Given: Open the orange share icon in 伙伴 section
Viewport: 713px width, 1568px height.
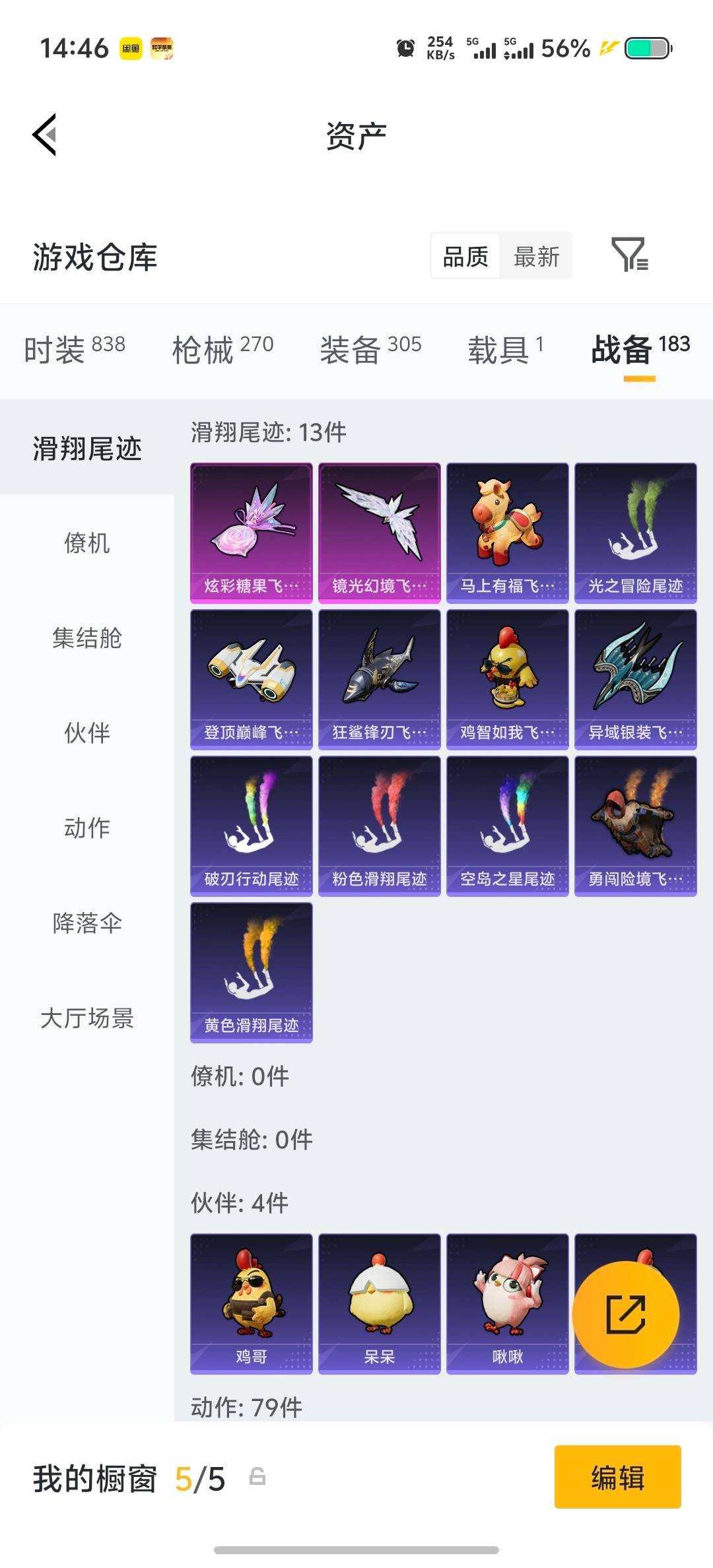Looking at the screenshot, I should click(x=626, y=1313).
